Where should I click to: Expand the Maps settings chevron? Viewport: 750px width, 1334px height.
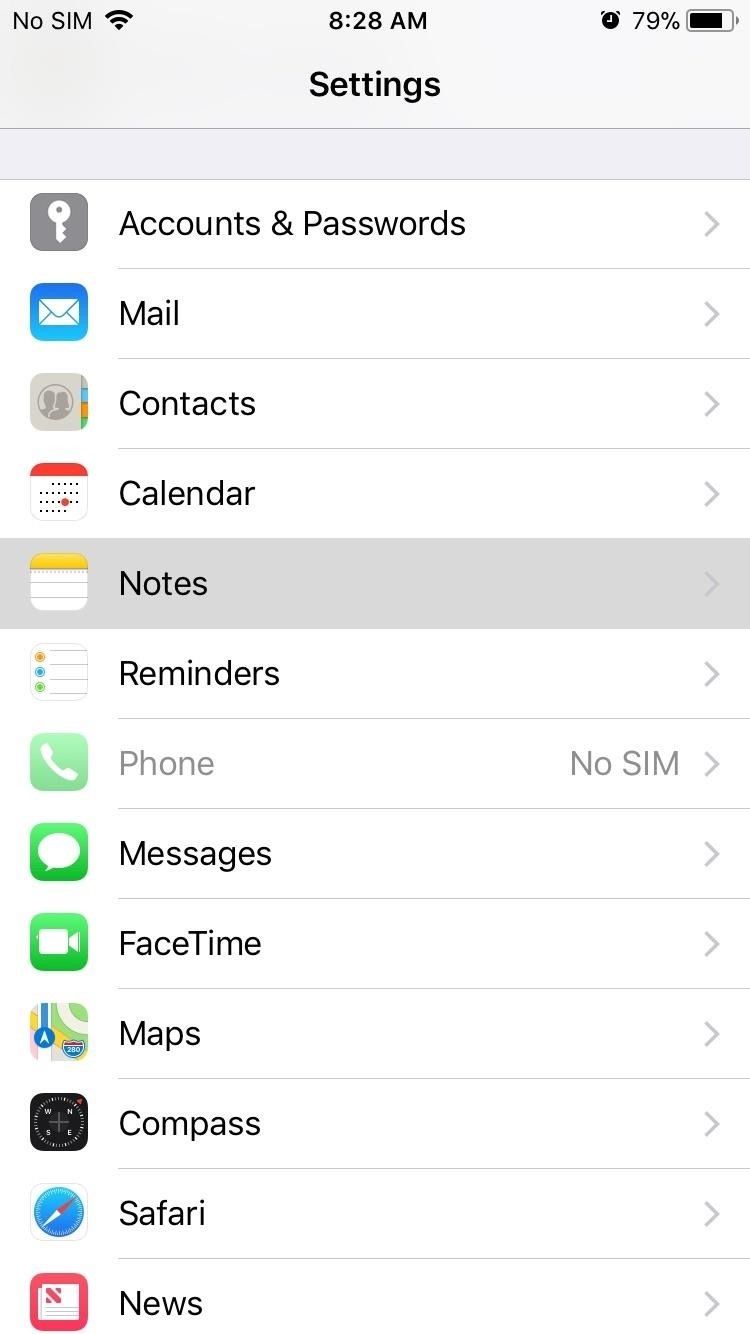[711, 1034]
